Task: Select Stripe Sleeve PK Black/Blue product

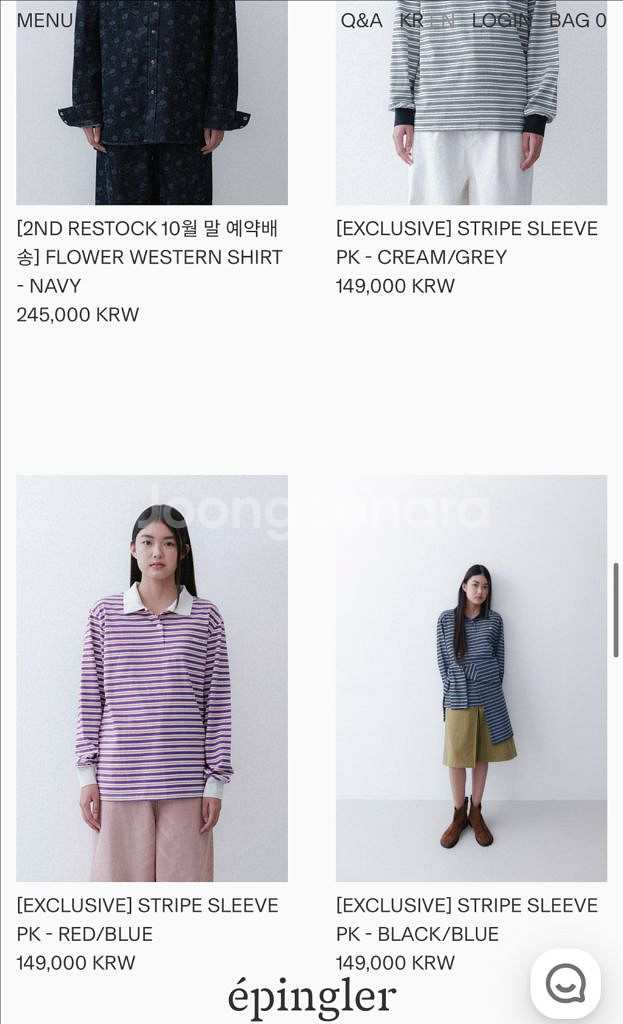Action: 471,678
